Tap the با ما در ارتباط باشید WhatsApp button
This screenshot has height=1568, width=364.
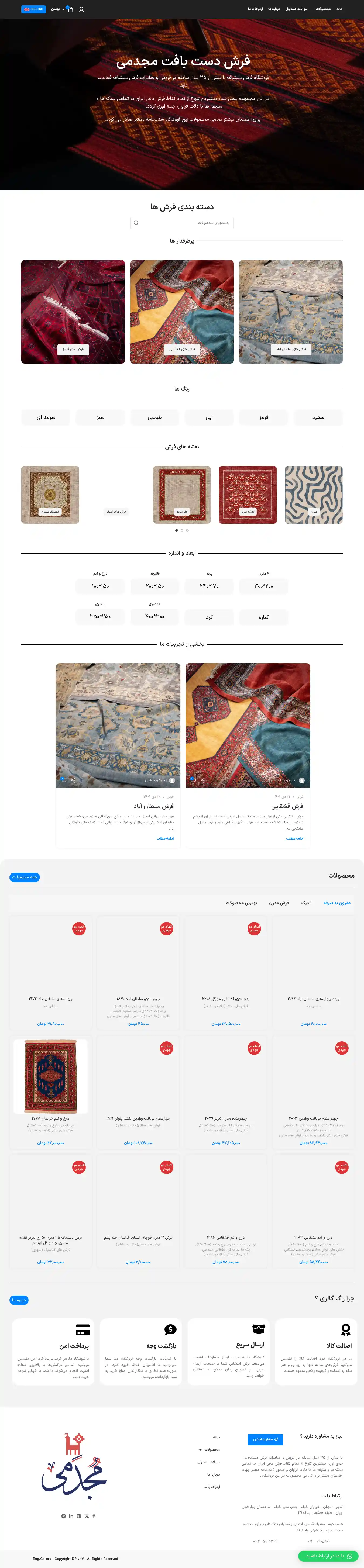point(329,1556)
